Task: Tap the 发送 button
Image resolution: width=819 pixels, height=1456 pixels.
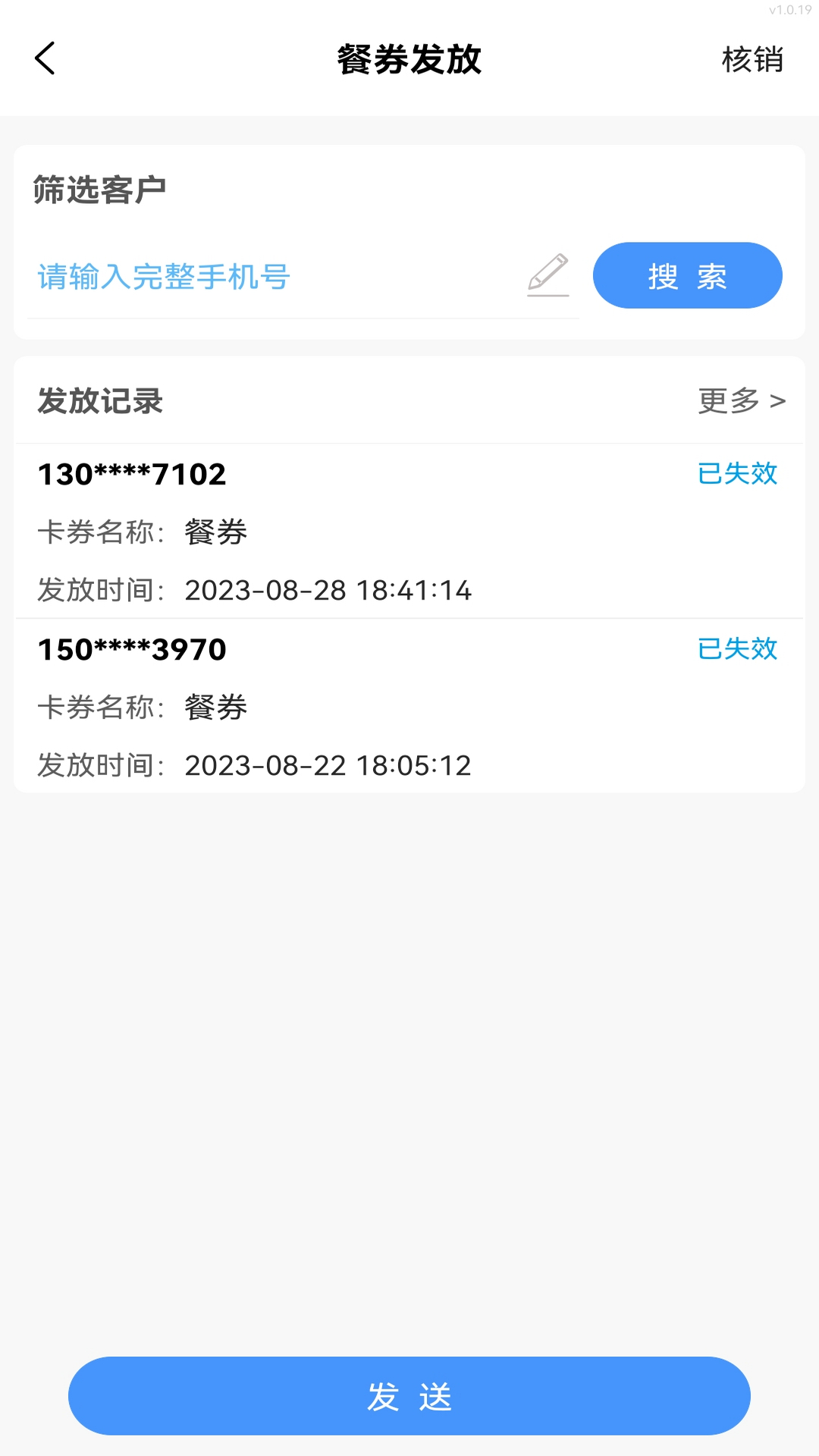Action: click(x=409, y=1395)
